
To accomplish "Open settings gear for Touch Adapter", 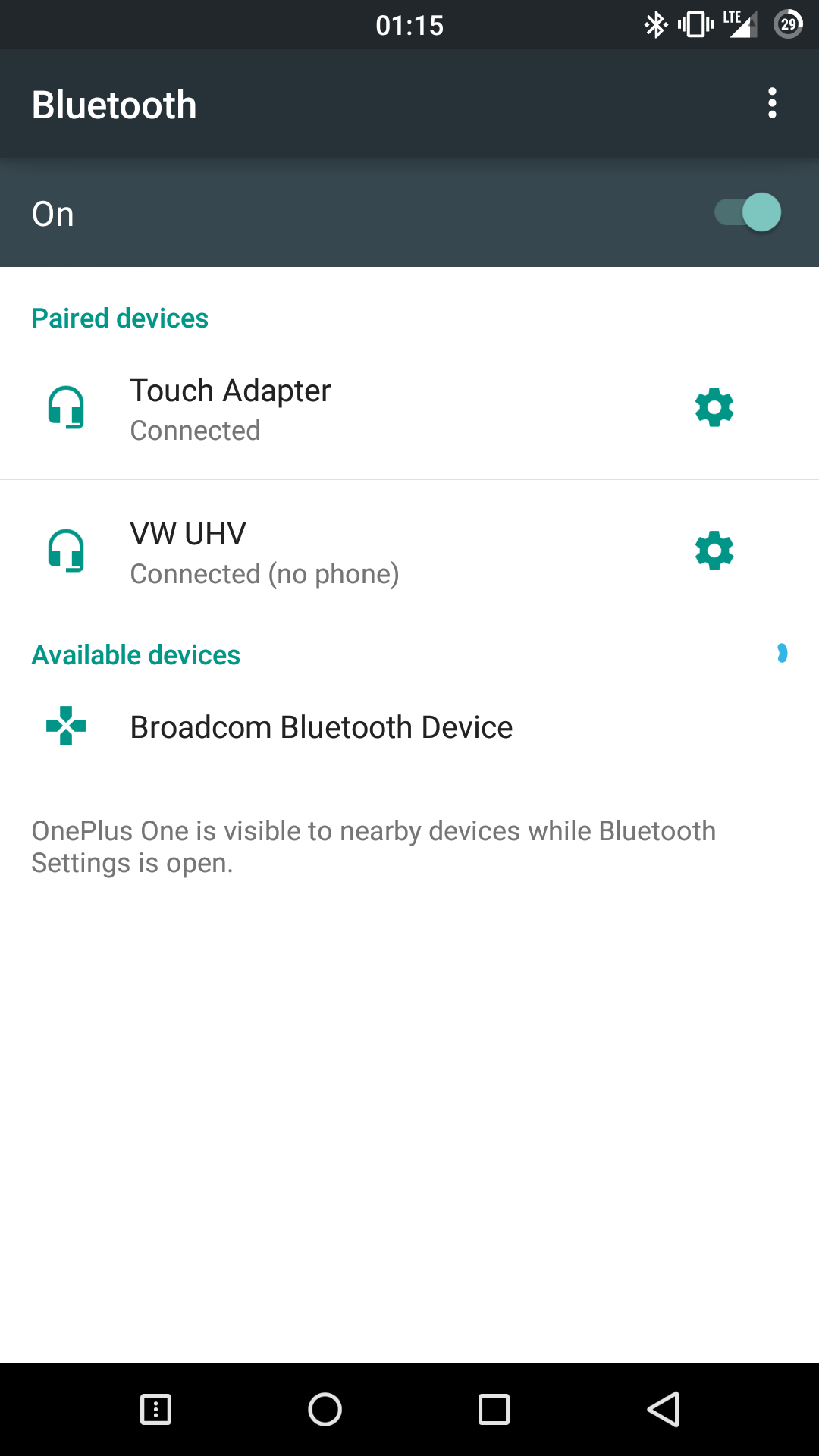I will tap(714, 408).
